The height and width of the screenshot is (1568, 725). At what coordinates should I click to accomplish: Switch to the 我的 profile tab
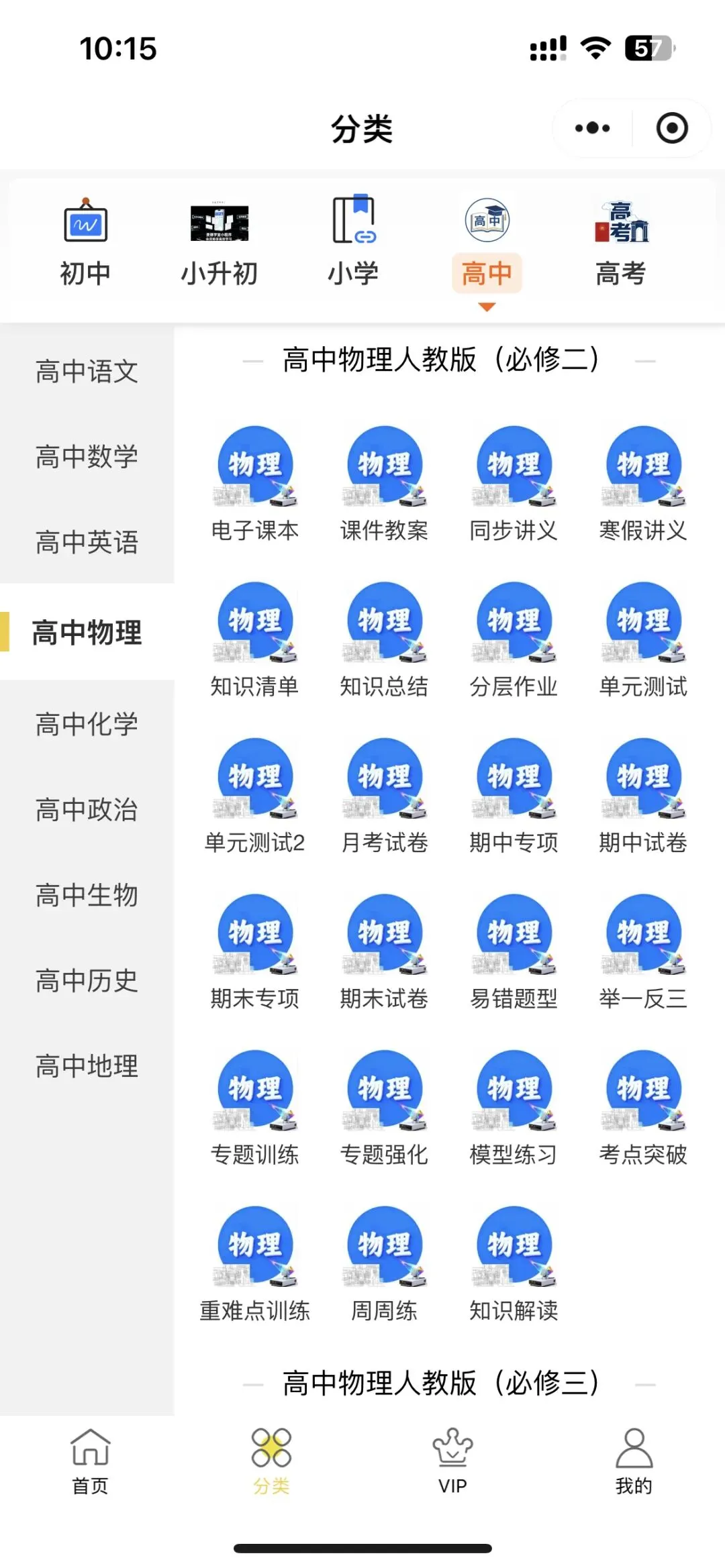[x=634, y=1461]
